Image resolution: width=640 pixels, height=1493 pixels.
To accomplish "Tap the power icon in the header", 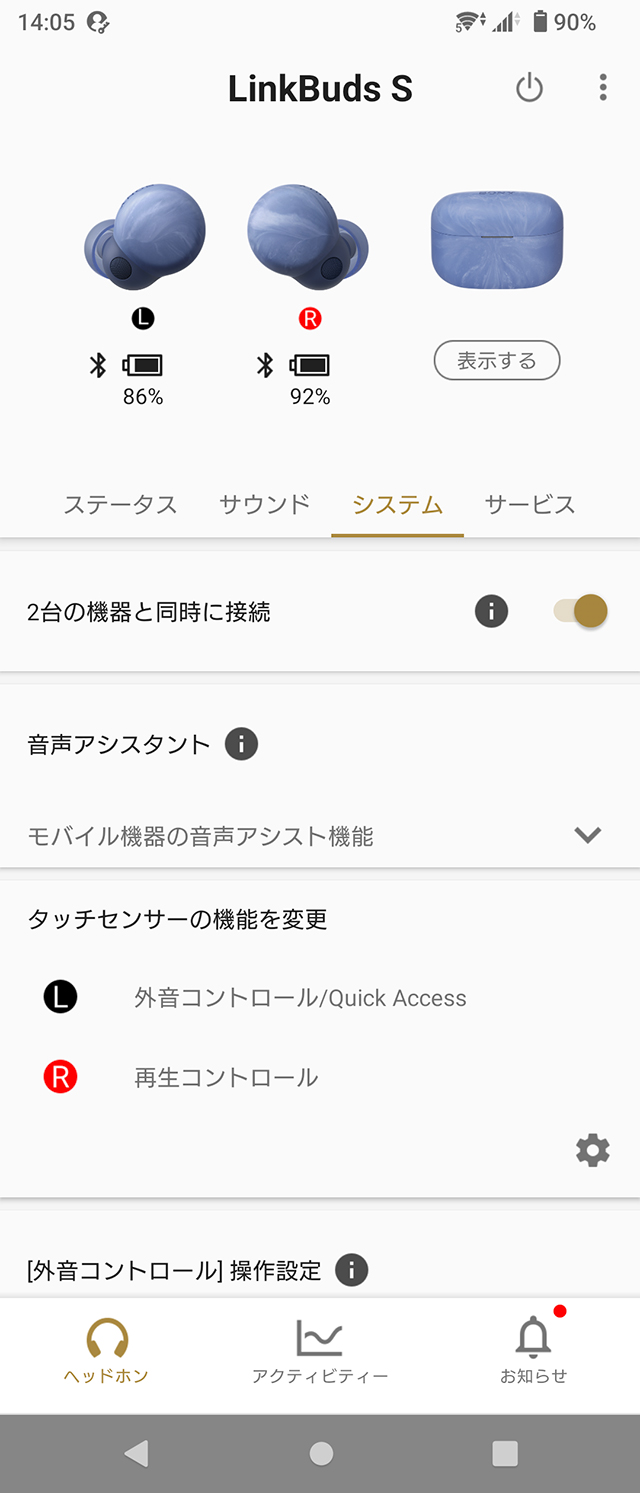I will pos(529,89).
